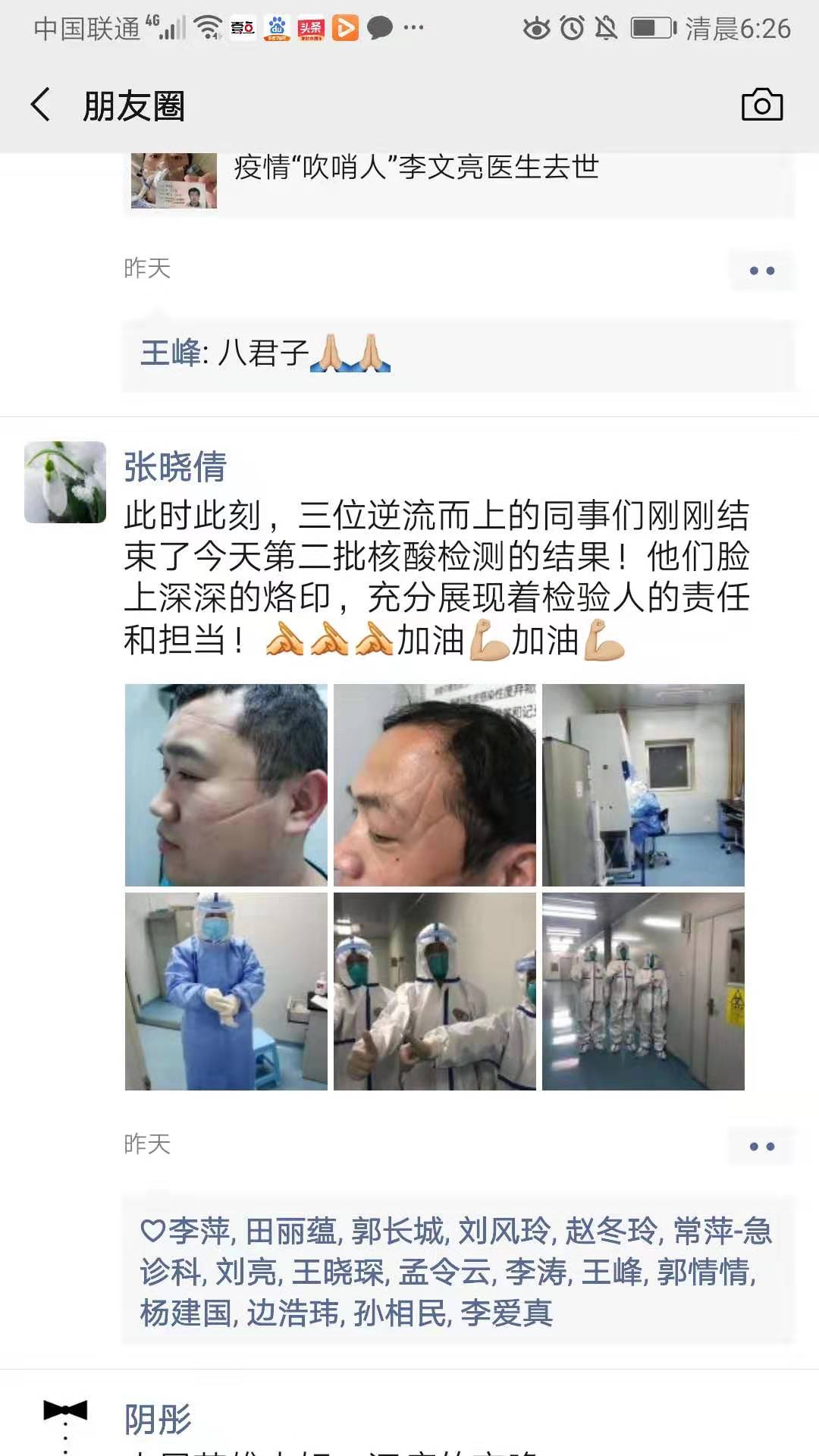This screenshot has height=1456, width=819.
Task: Open camera to post a moment
Action: point(761,105)
